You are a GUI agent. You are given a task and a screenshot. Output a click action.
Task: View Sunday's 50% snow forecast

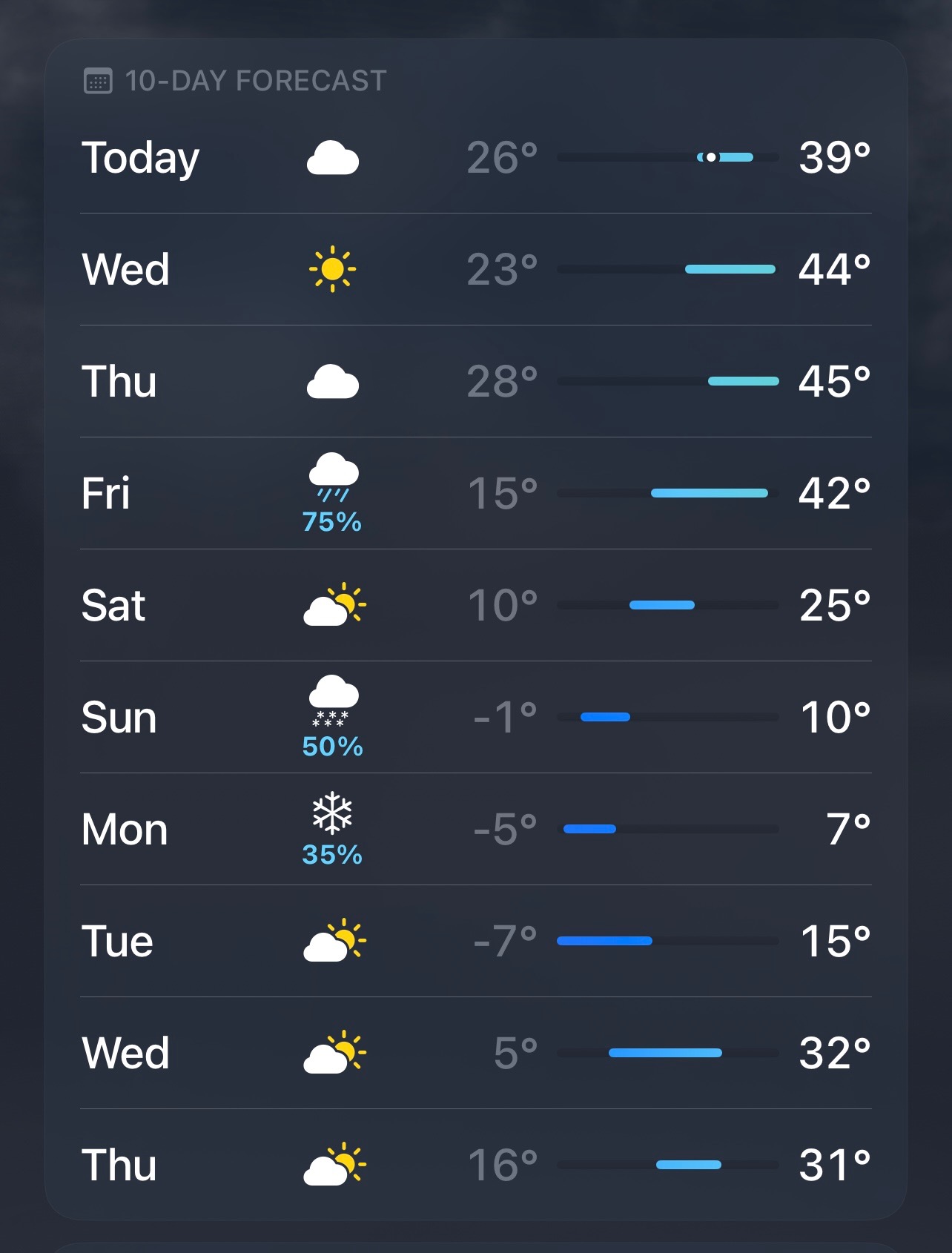475,717
